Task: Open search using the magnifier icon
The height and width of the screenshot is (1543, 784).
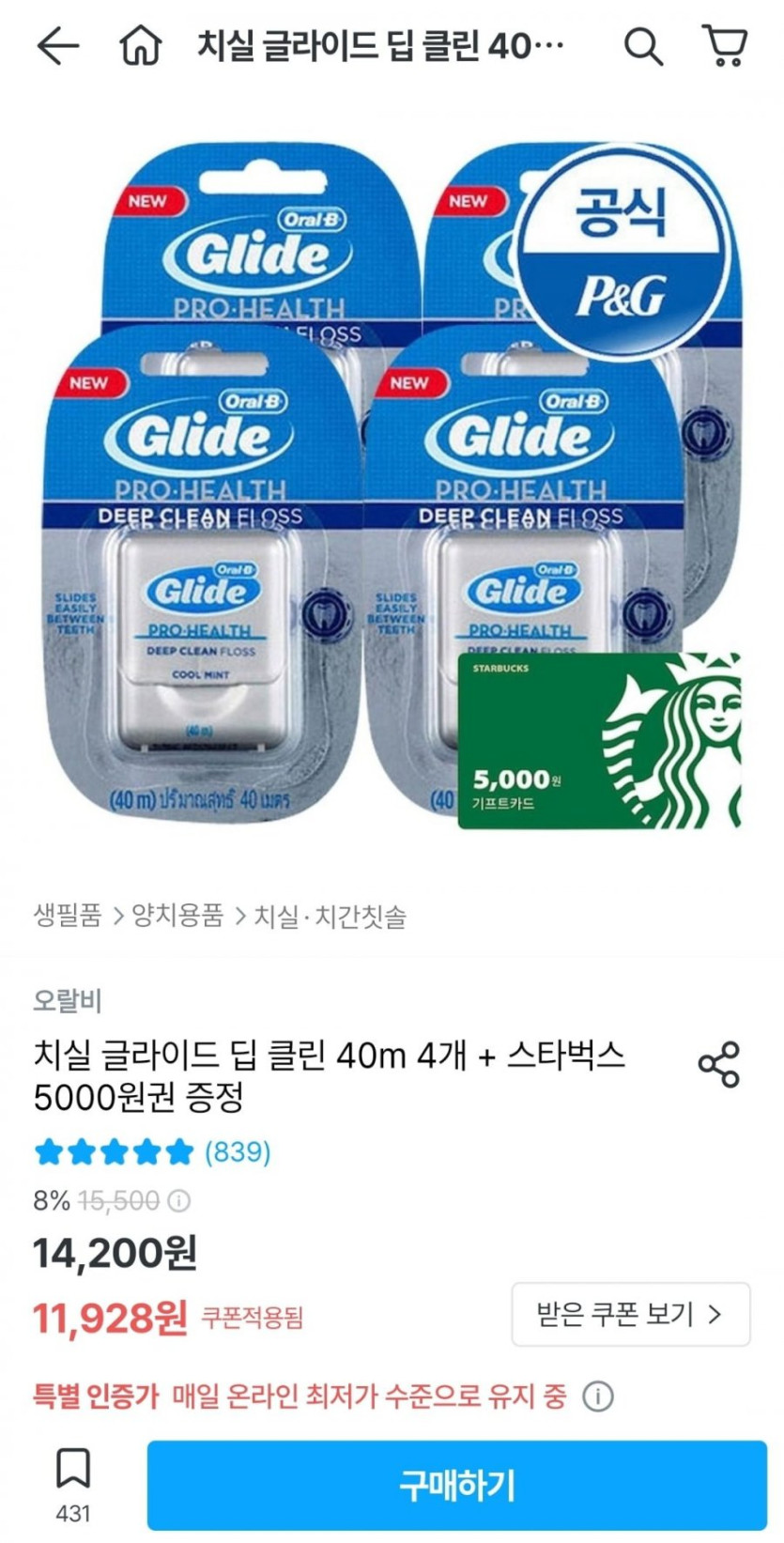Action: [644, 46]
